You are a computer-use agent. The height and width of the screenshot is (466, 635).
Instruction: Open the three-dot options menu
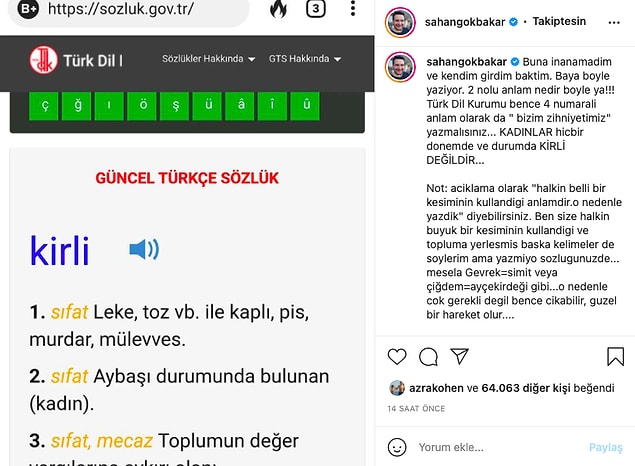click(x=352, y=10)
